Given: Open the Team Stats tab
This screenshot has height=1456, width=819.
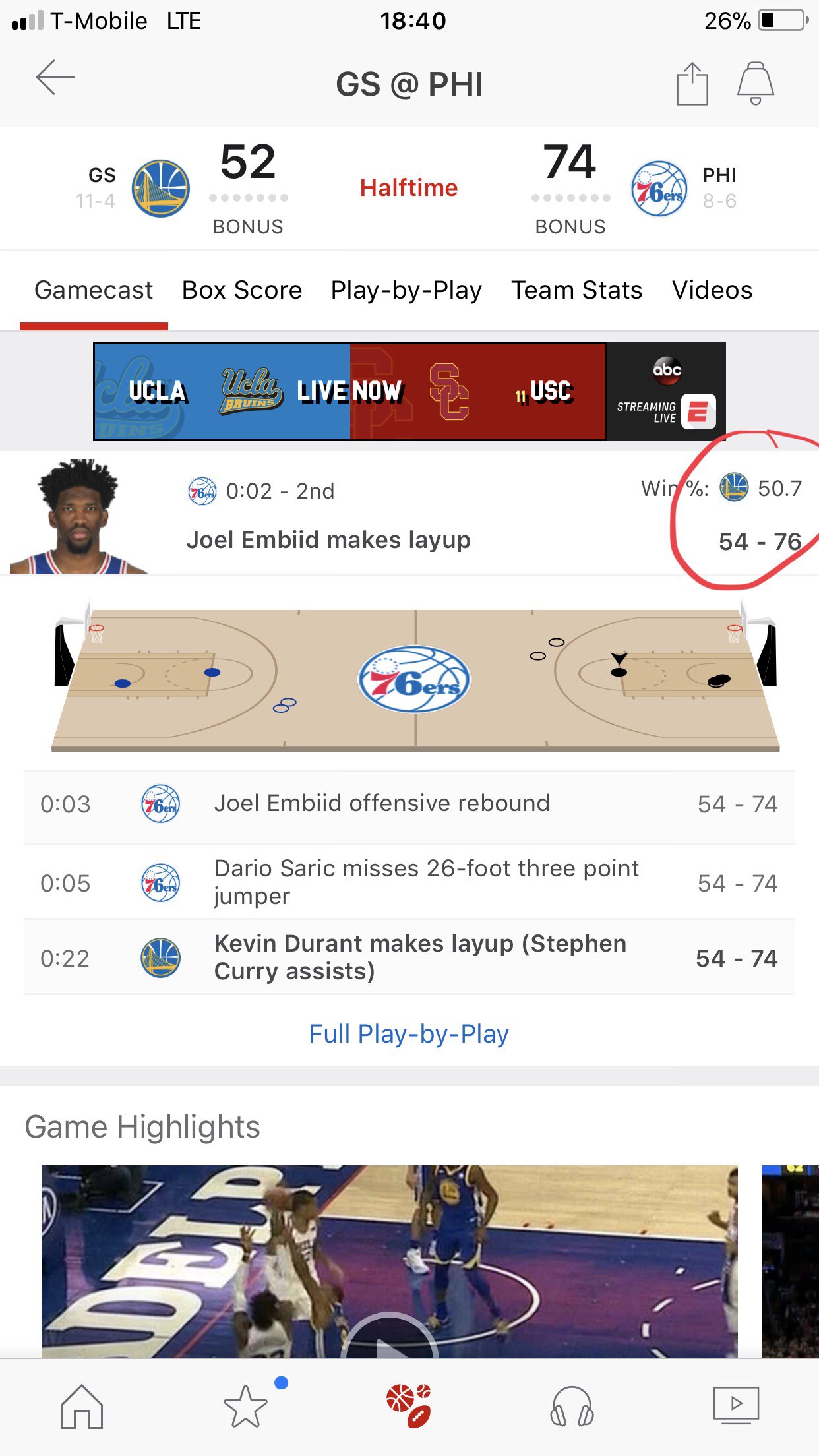Looking at the screenshot, I should pos(576,290).
